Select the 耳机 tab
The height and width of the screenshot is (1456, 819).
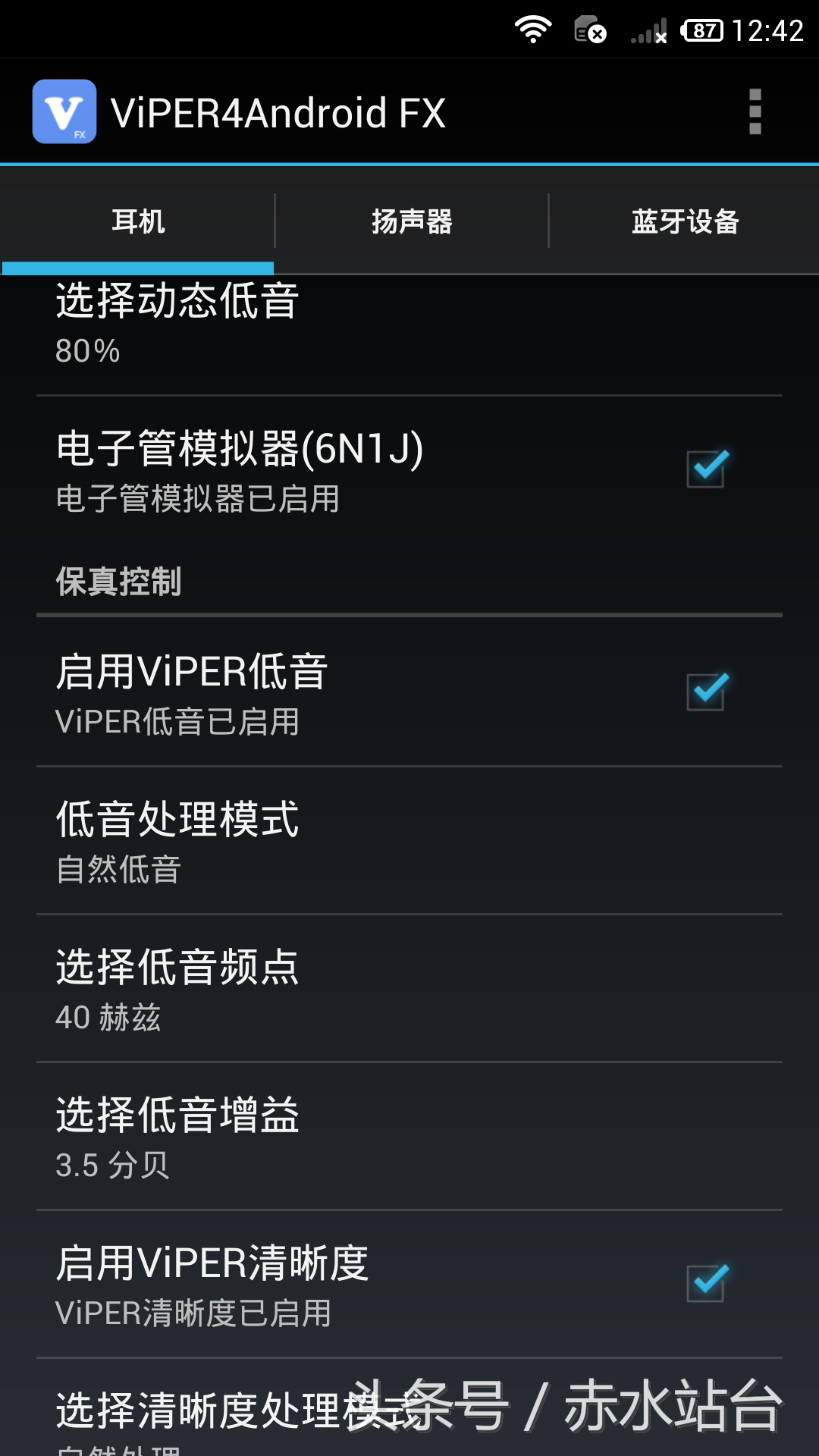tap(138, 221)
